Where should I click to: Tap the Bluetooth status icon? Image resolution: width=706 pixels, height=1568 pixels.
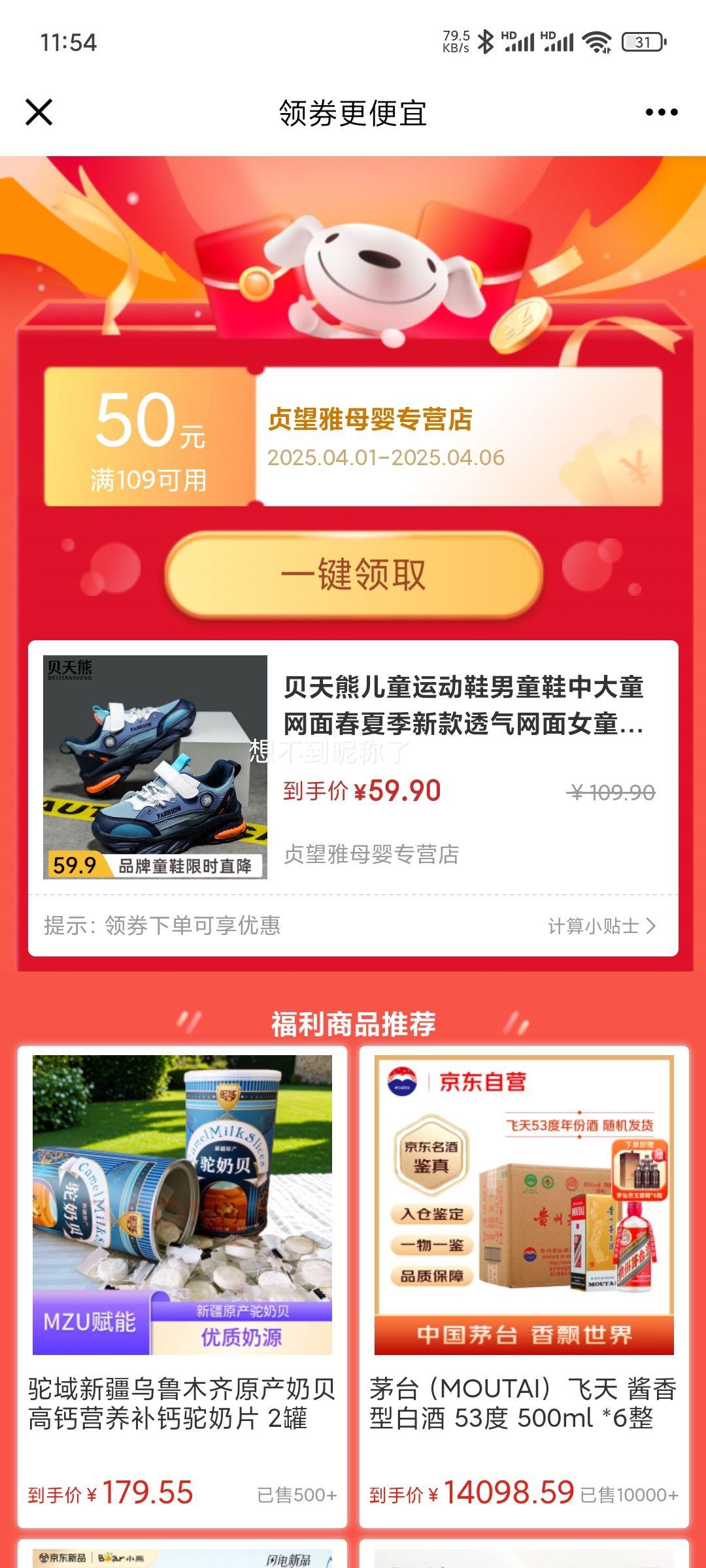click(x=485, y=41)
